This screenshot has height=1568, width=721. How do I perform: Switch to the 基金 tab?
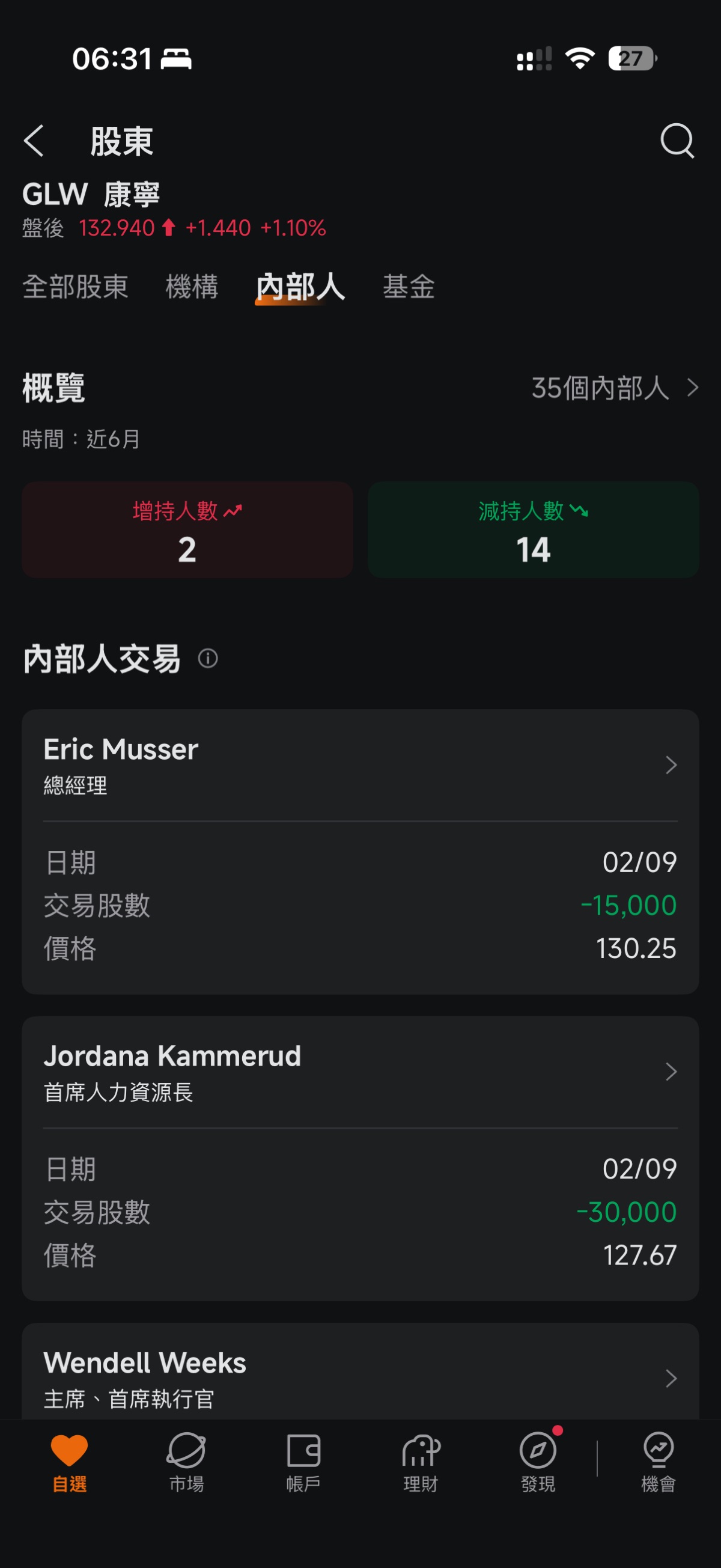pos(408,287)
